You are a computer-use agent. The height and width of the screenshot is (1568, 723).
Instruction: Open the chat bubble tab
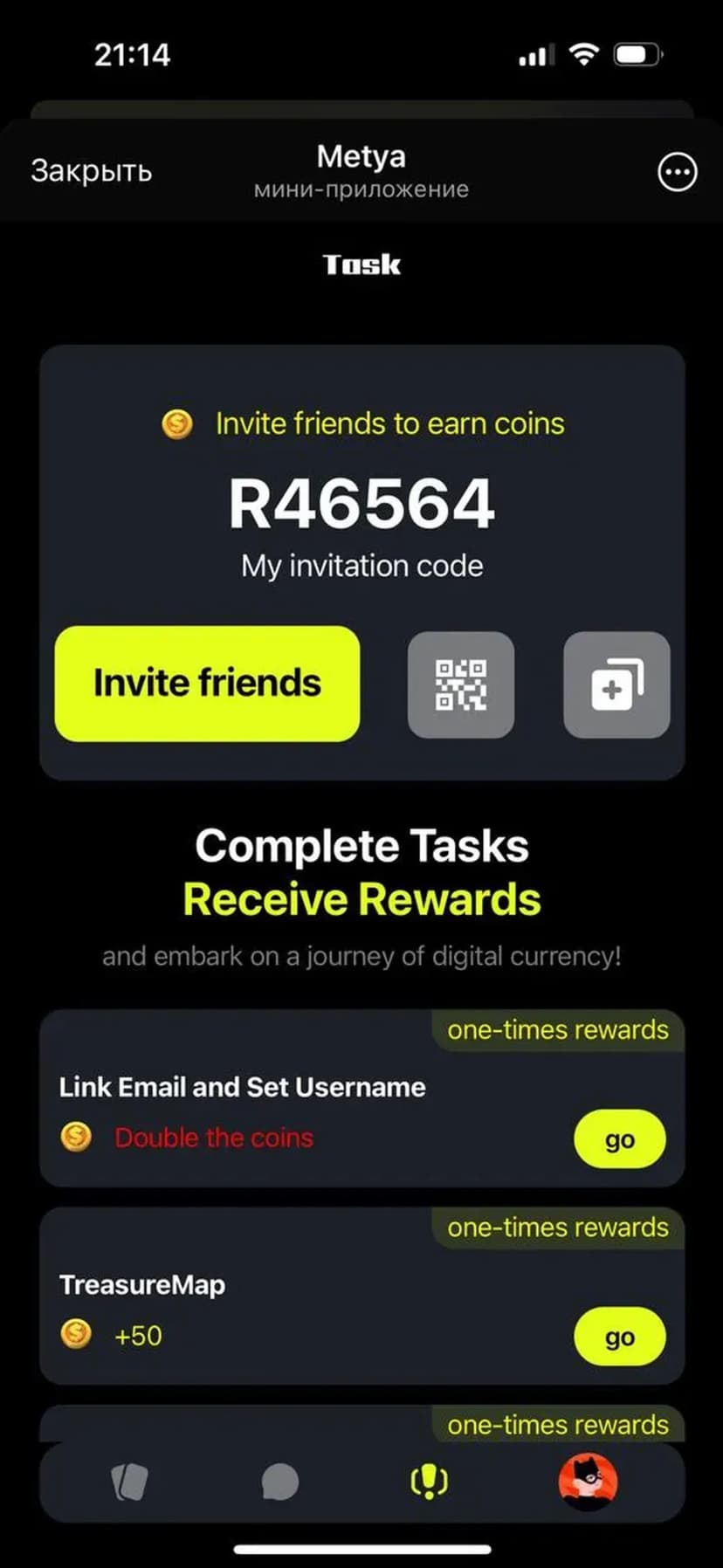tap(280, 1482)
